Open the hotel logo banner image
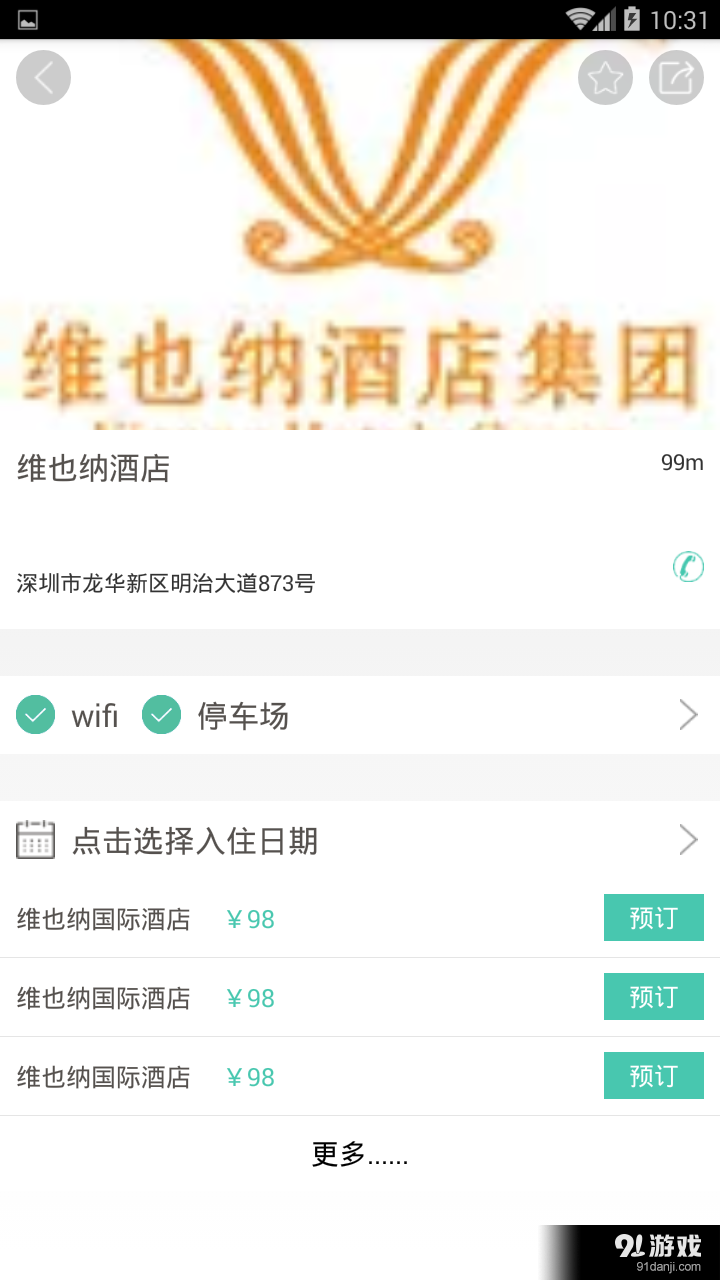The width and height of the screenshot is (720, 1280). pyautogui.click(x=360, y=230)
